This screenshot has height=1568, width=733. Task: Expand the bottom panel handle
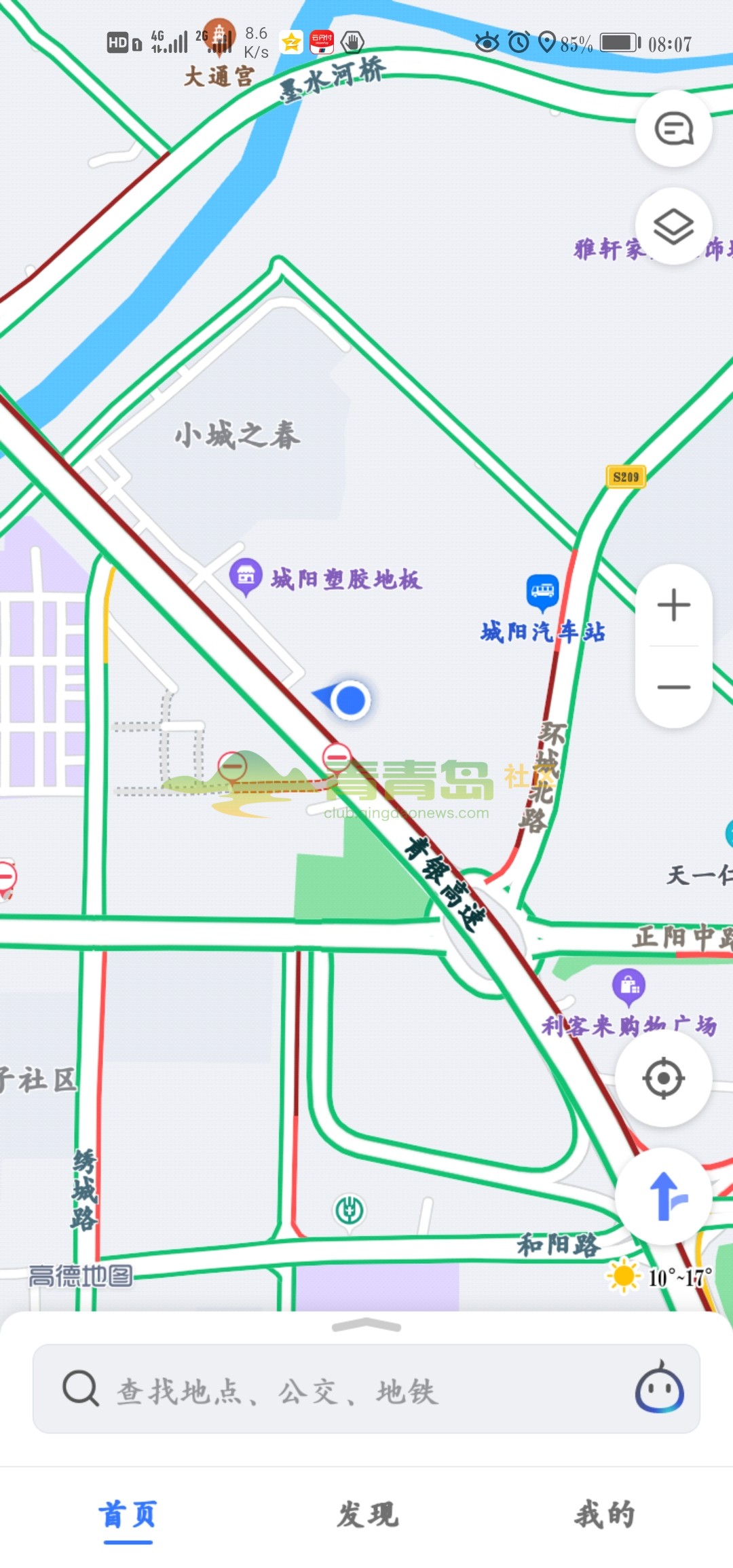click(x=366, y=1325)
